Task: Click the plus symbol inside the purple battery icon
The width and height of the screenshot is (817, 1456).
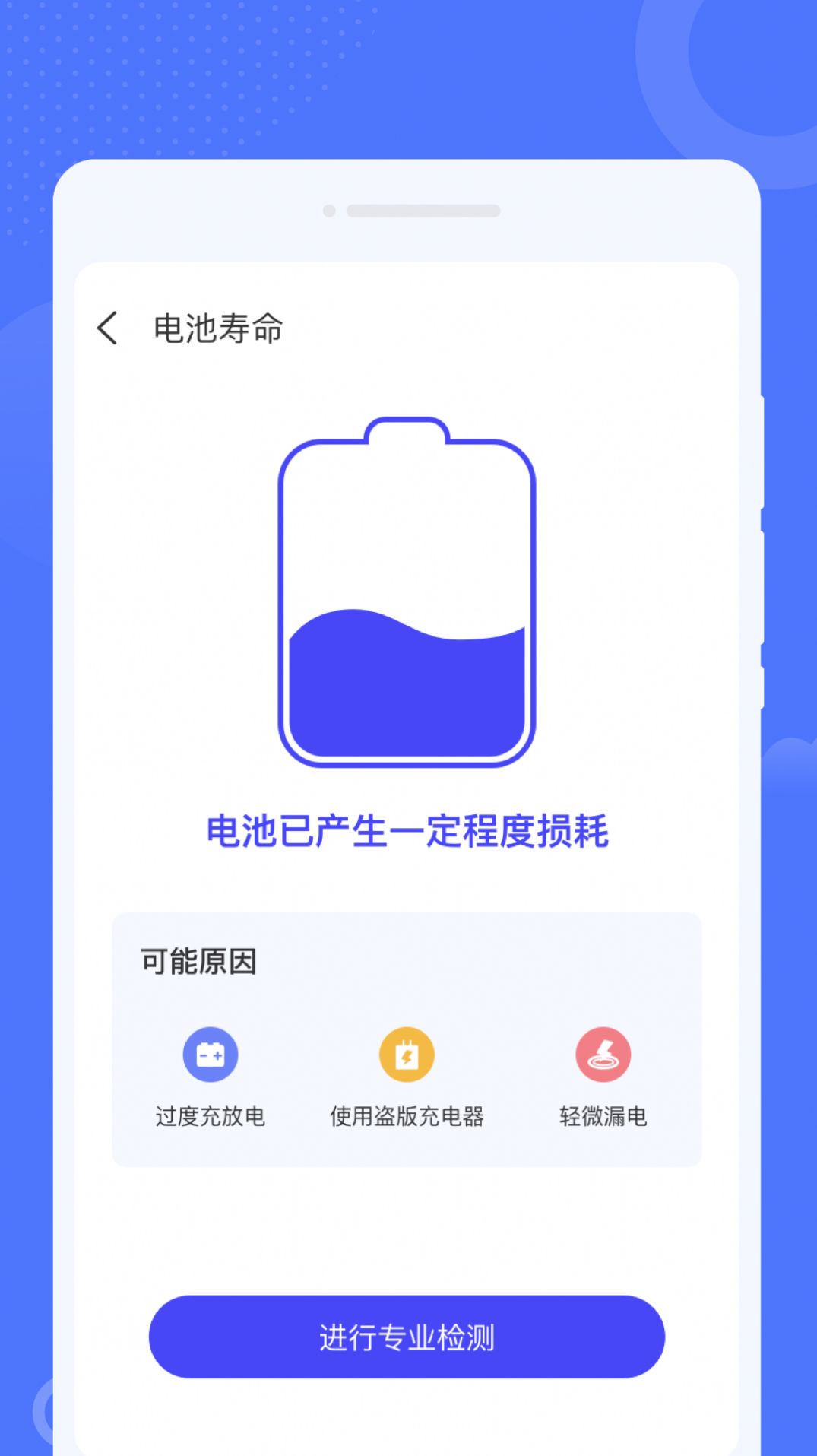Action: point(217,1057)
